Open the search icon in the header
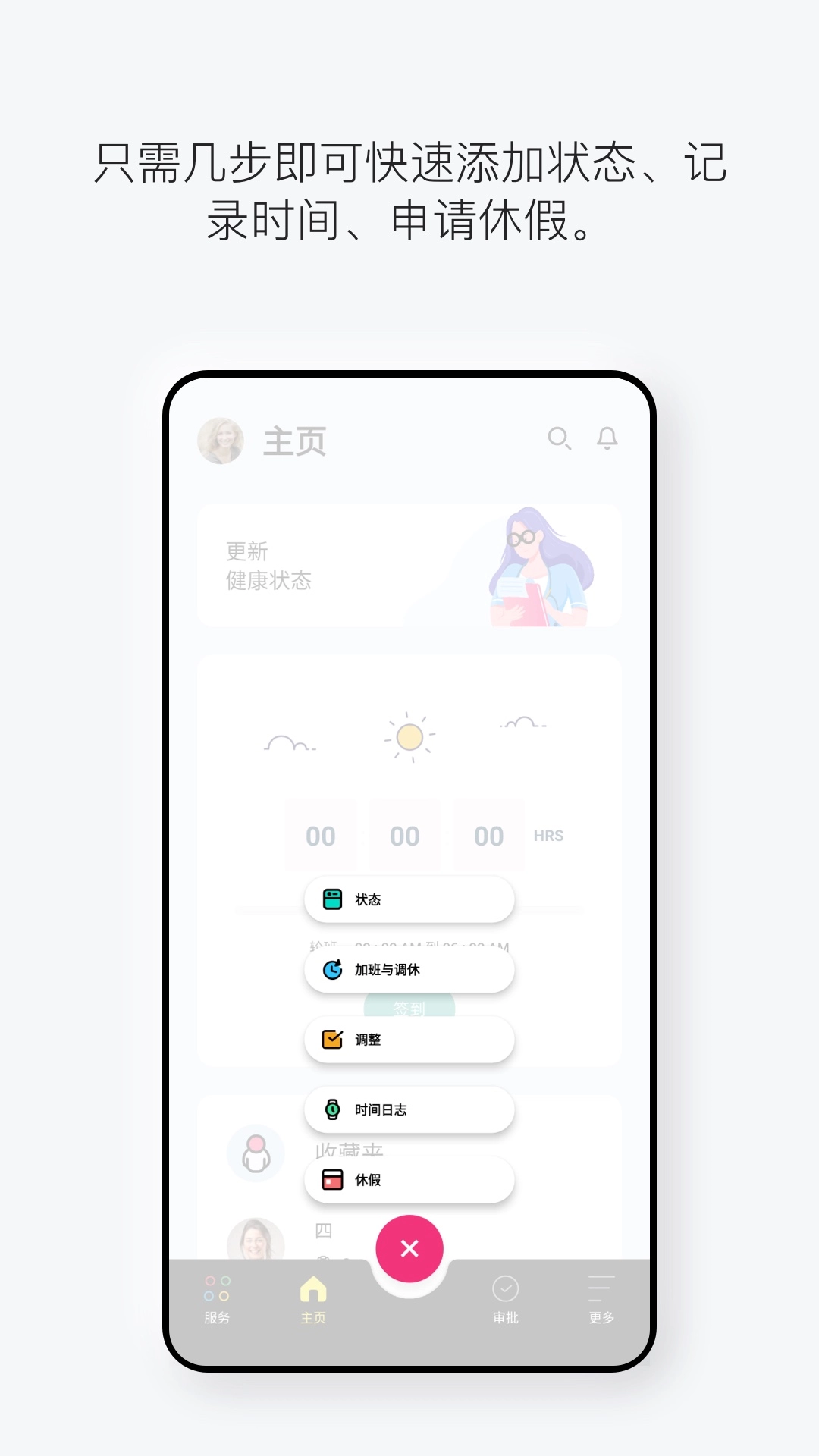The height and width of the screenshot is (1456, 819). point(561,438)
